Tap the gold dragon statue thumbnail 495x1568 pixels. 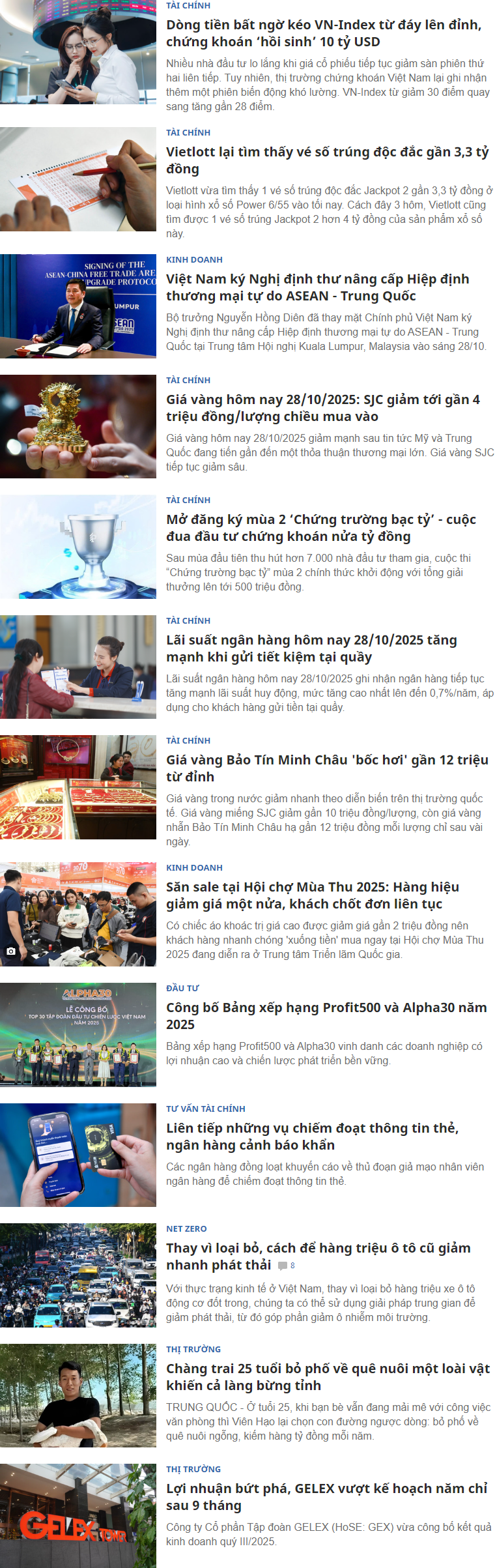point(78,427)
